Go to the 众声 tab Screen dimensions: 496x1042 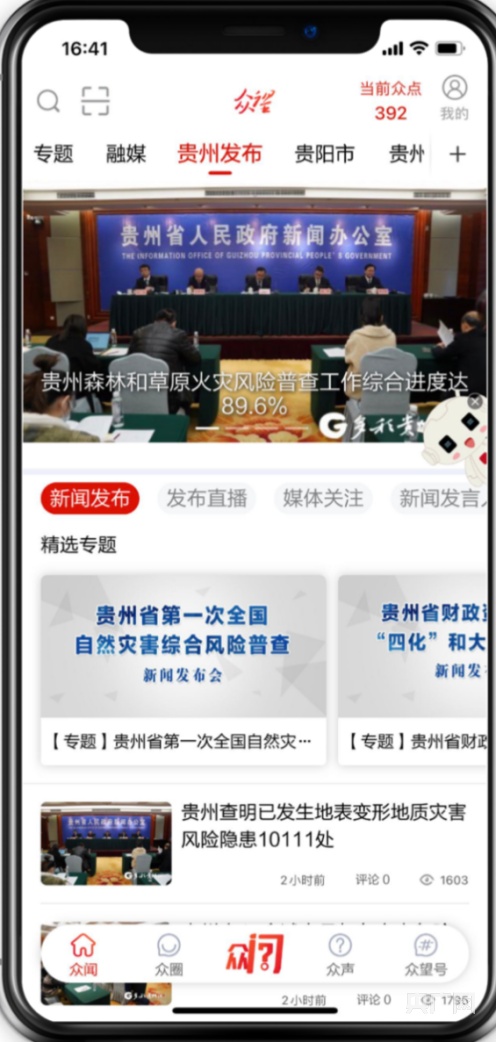(x=340, y=955)
